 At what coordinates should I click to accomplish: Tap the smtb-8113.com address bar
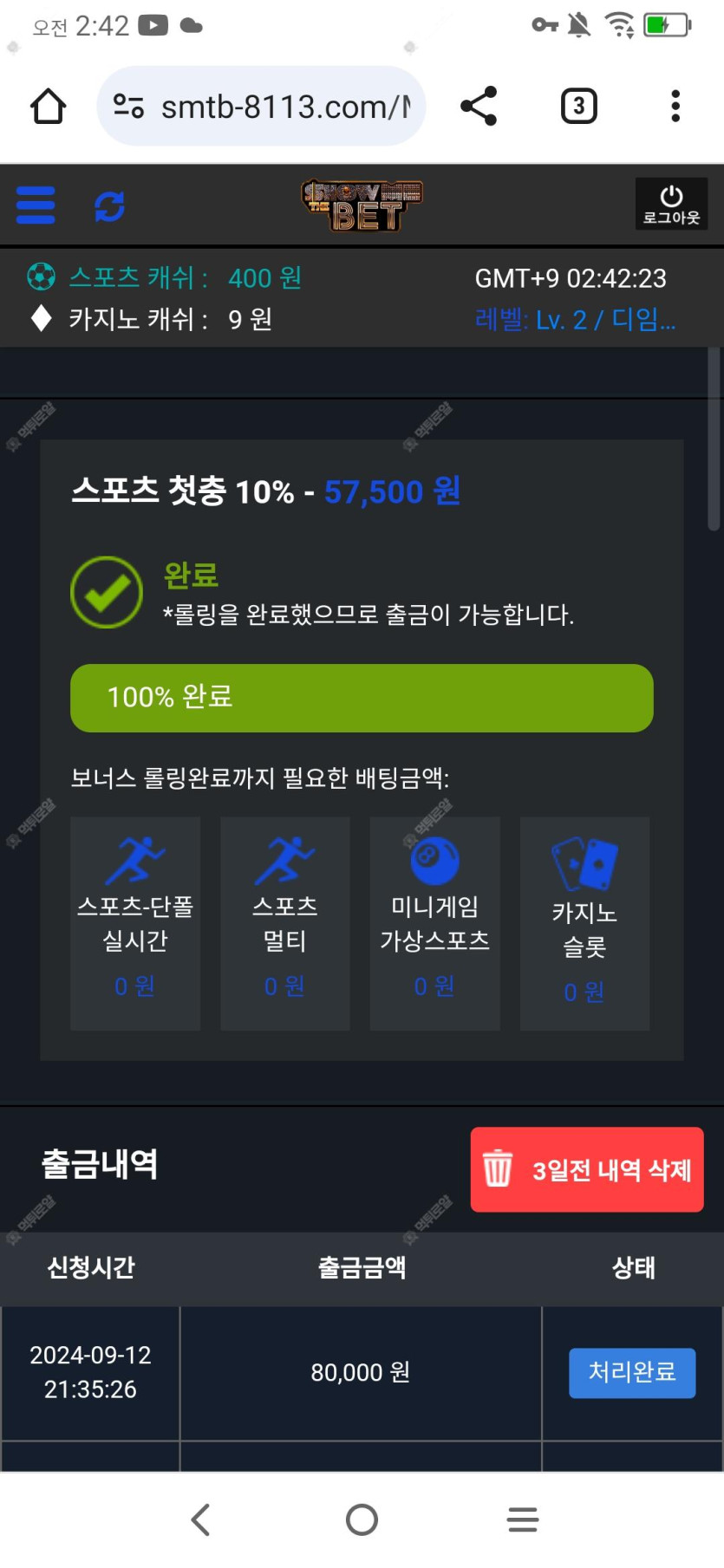pos(261,107)
